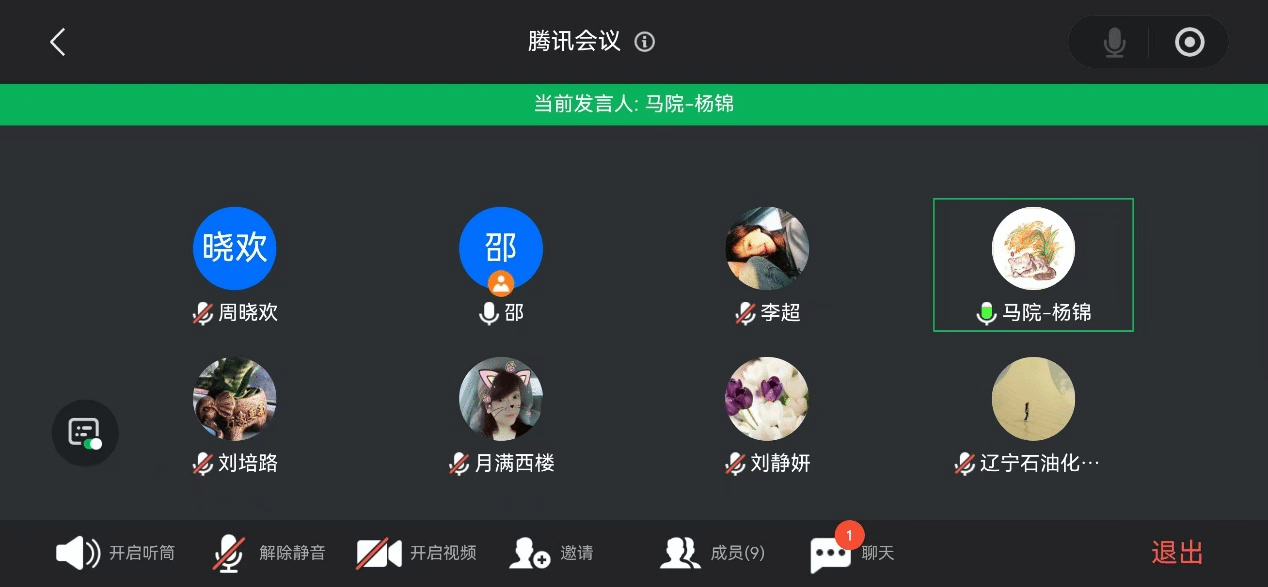
Task: Open meeting info next to 腾讯会议 title
Action: [x=645, y=42]
